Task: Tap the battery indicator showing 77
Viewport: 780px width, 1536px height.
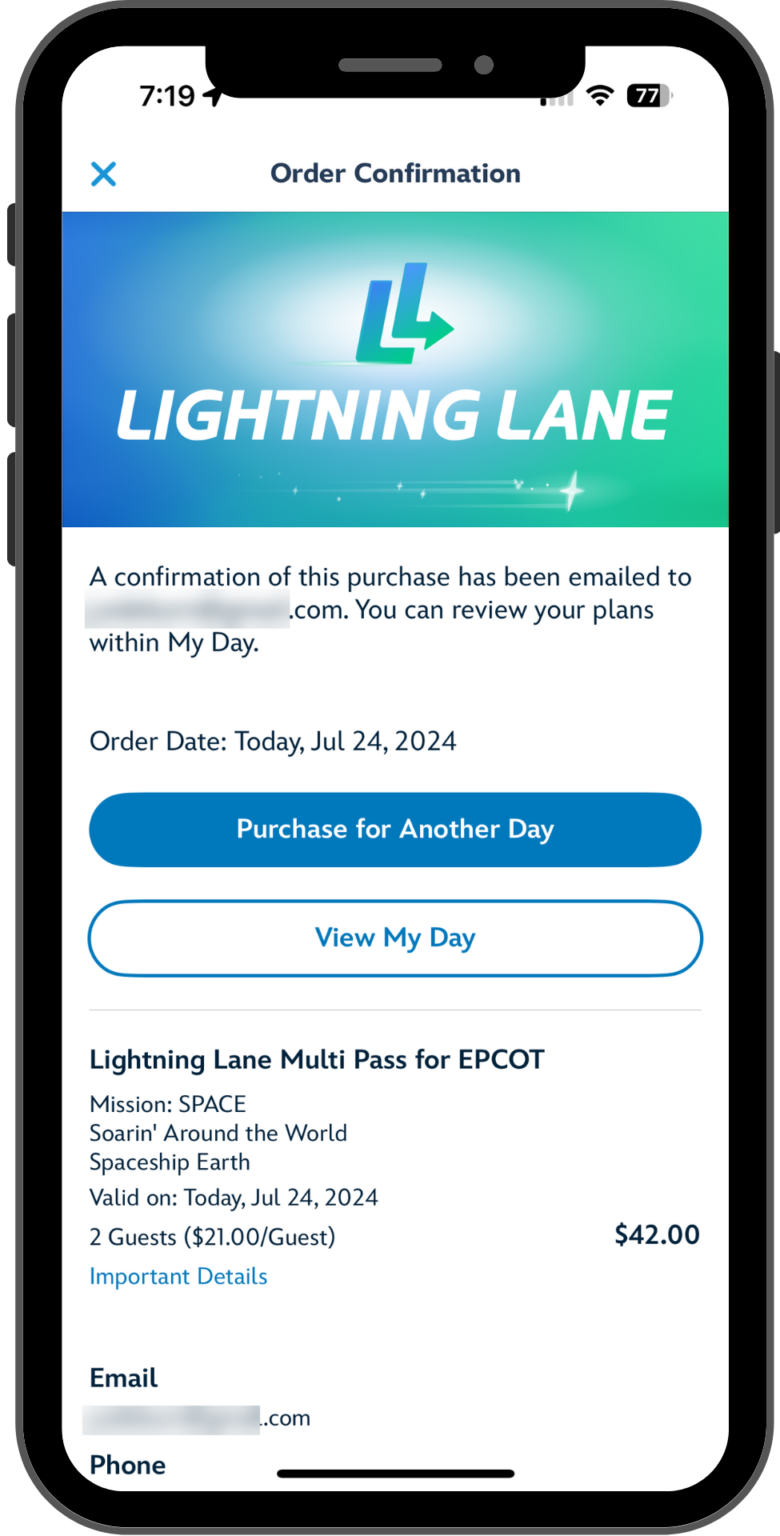Action: pyautogui.click(x=648, y=95)
